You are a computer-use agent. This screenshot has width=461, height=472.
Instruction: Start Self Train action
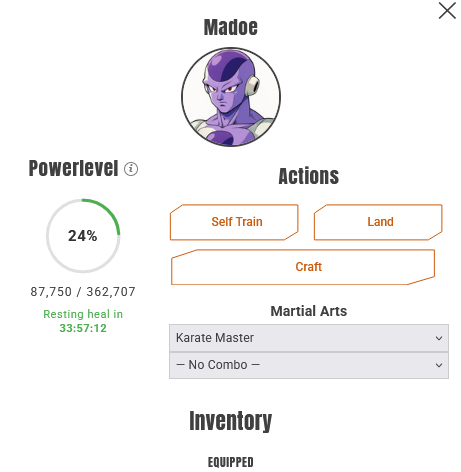click(234, 222)
